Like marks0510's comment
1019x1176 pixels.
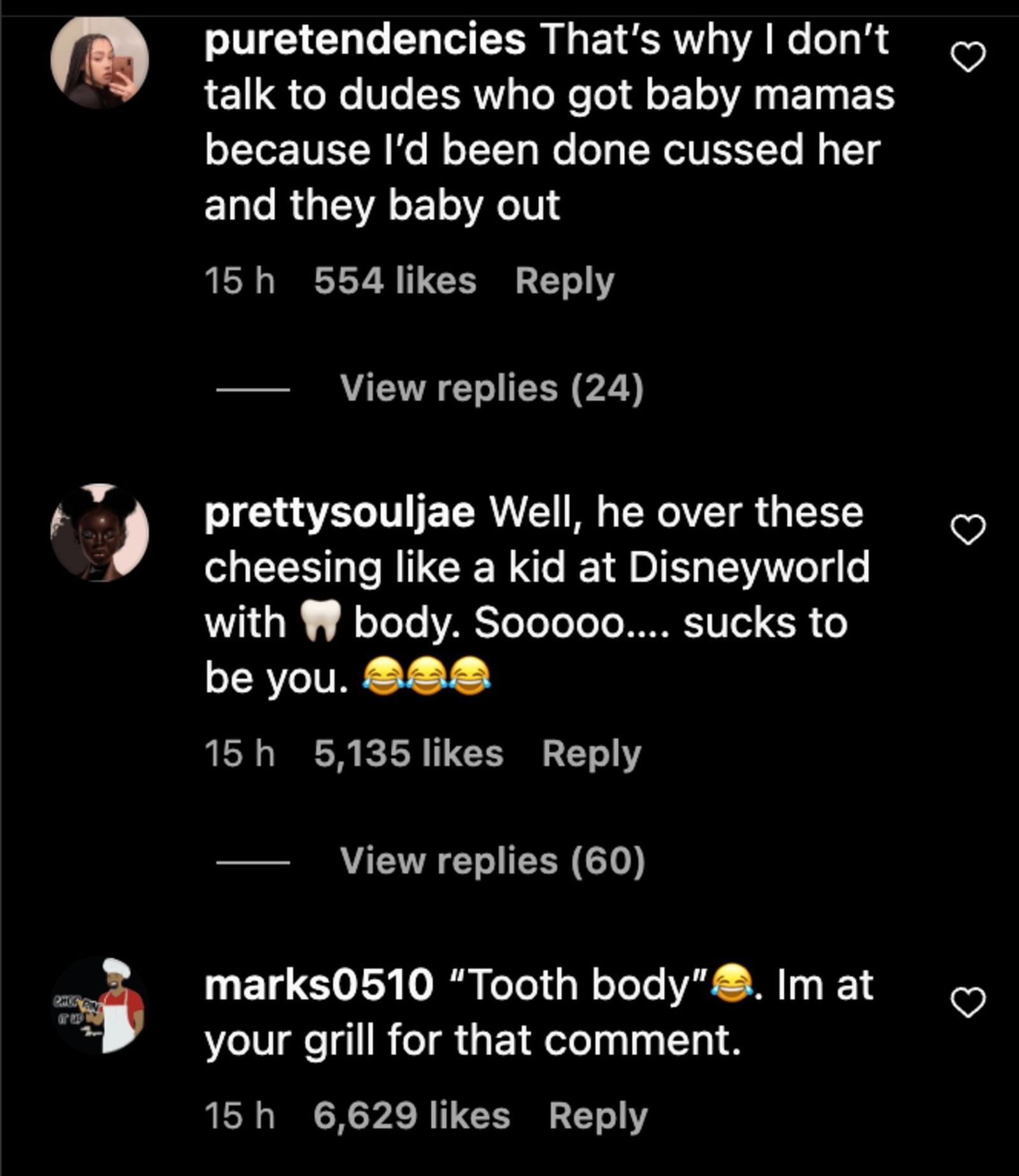968,1003
